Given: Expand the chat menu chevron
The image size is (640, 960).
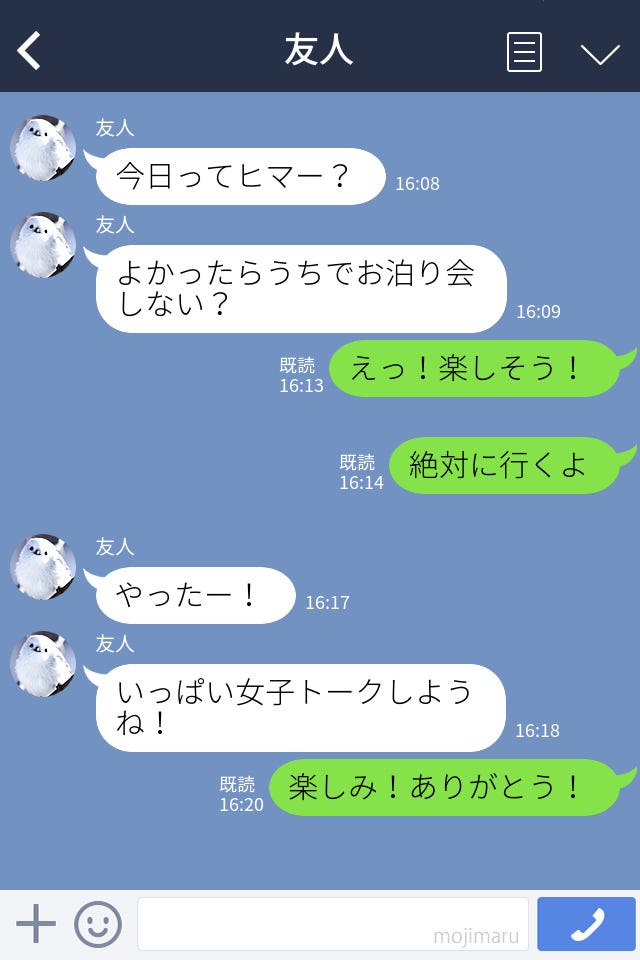Looking at the screenshot, I should point(600,53).
